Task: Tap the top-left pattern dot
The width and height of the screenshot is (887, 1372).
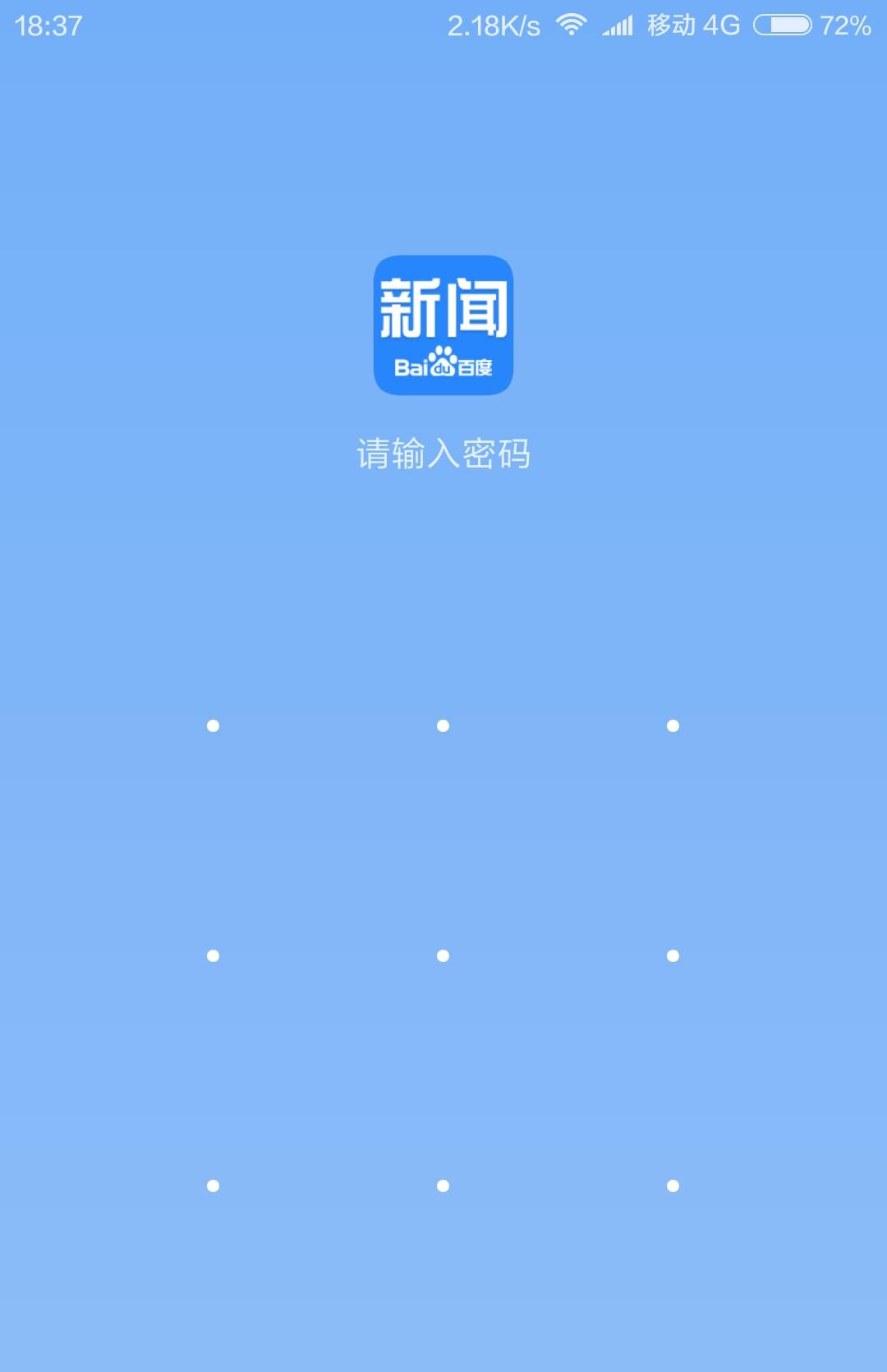Action: pyautogui.click(x=213, y=725)
